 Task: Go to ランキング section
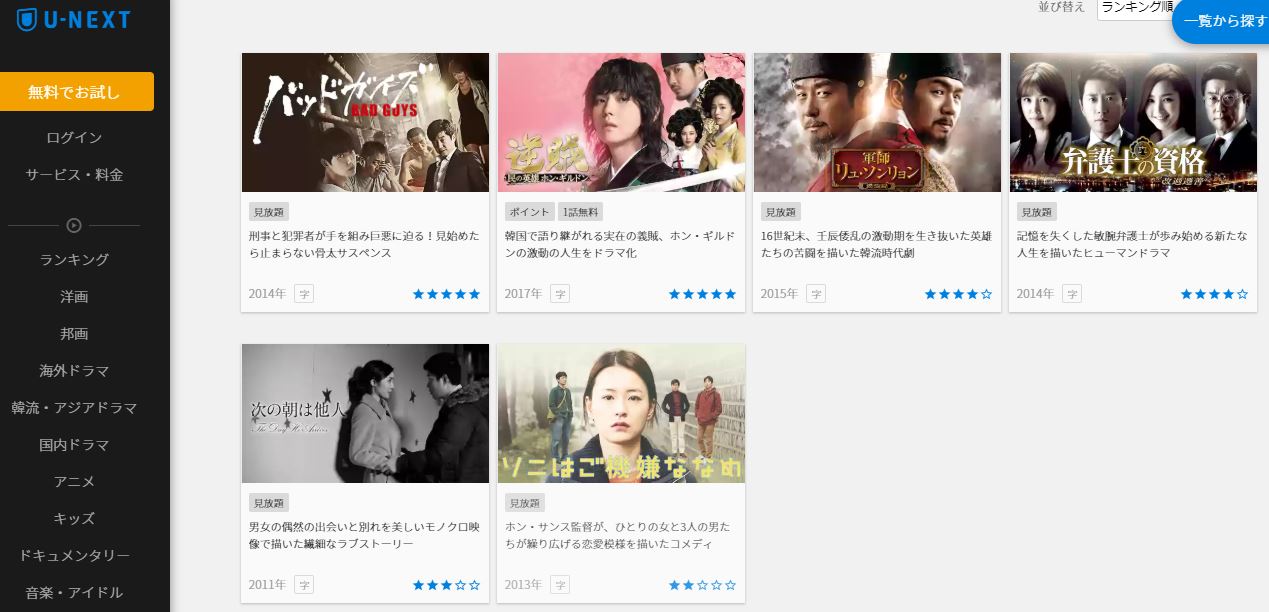tap(75, 260)
